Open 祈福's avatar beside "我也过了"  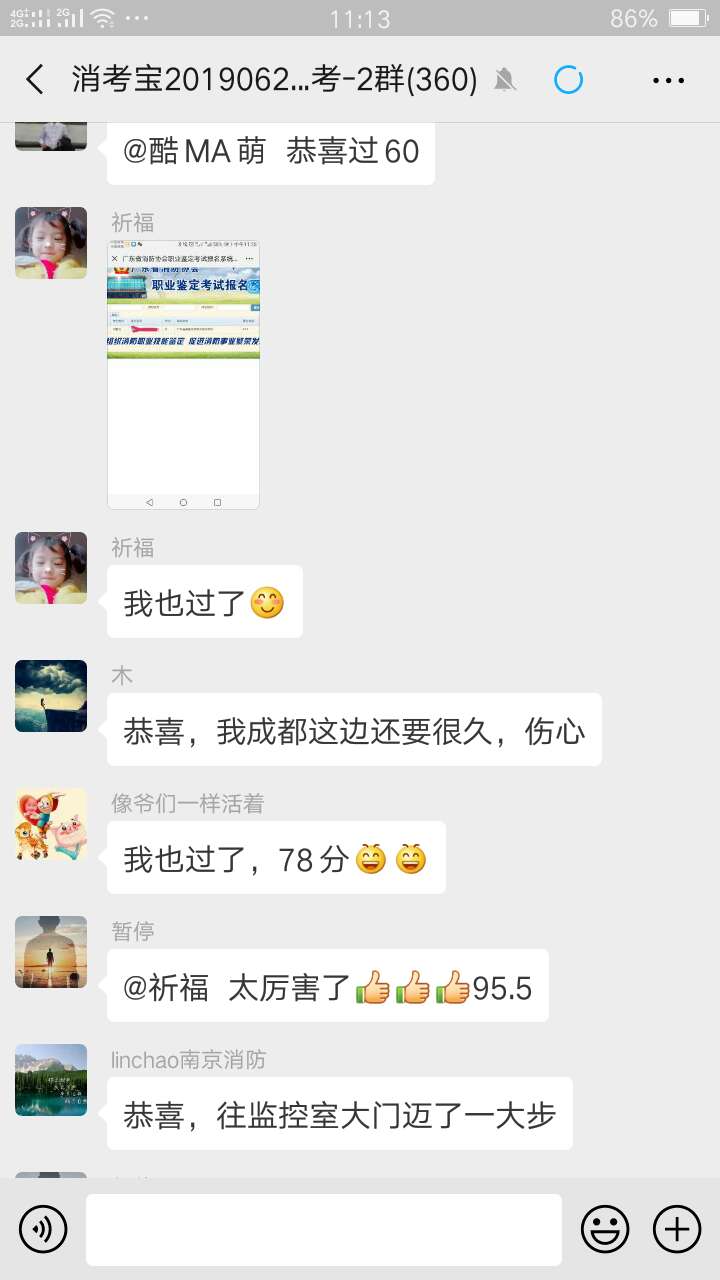coord(51,568)
